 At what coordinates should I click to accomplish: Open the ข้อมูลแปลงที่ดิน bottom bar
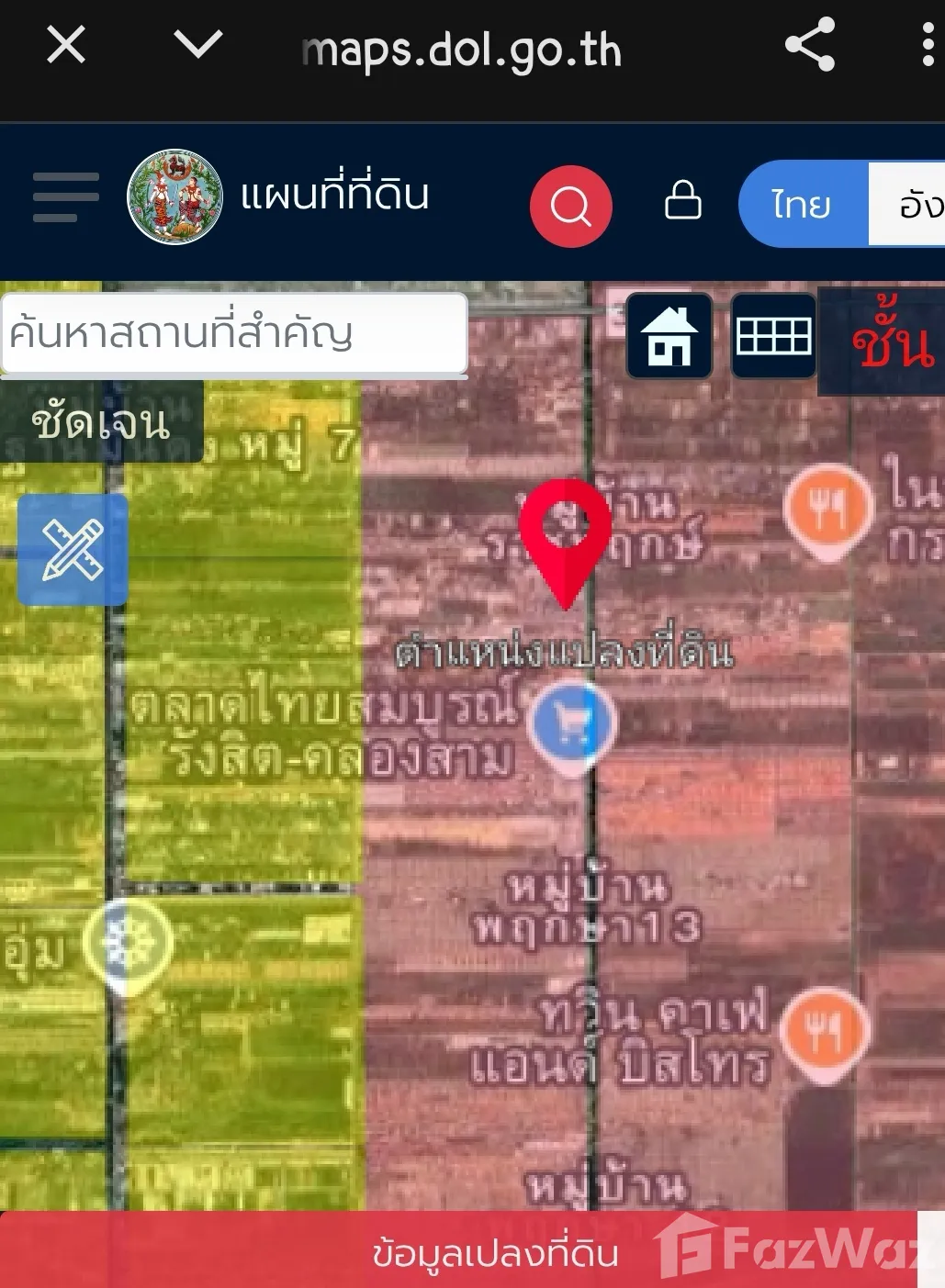pyautogui.click(x=496, y=1252)
